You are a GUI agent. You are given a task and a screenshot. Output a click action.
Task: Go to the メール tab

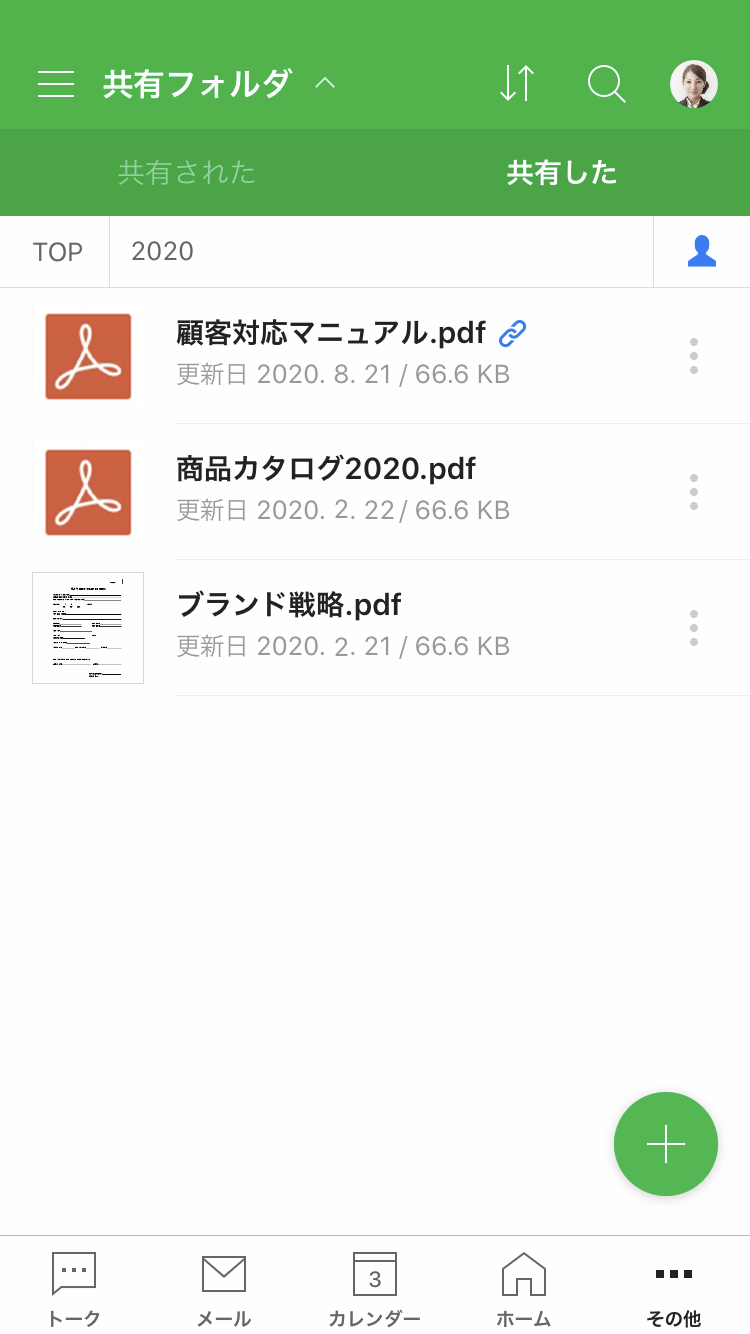click(224, 1288)
